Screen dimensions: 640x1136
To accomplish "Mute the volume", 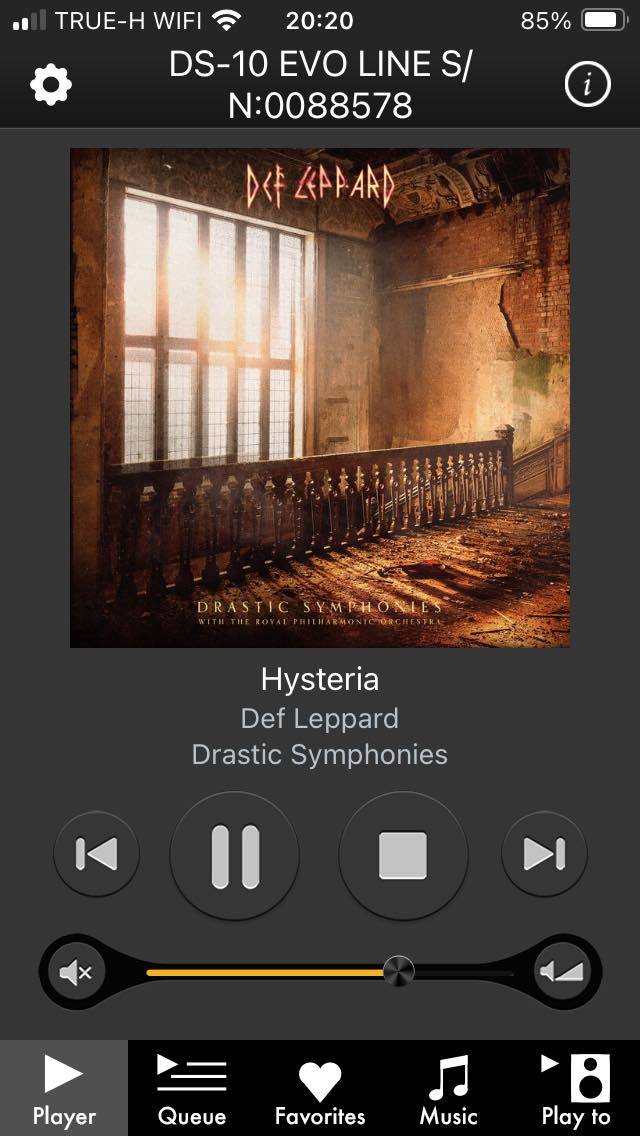I will (76, 971).
